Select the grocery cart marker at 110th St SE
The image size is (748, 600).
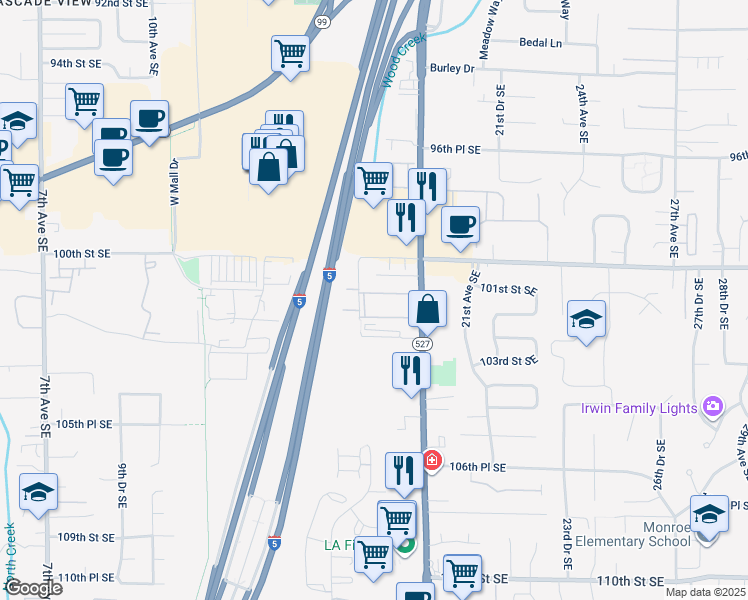click(462, 576)
